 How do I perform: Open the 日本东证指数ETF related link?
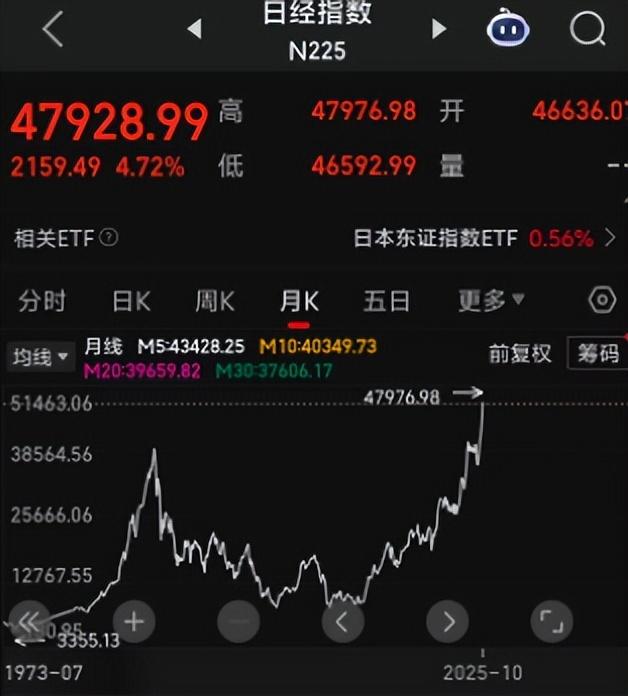484,238
